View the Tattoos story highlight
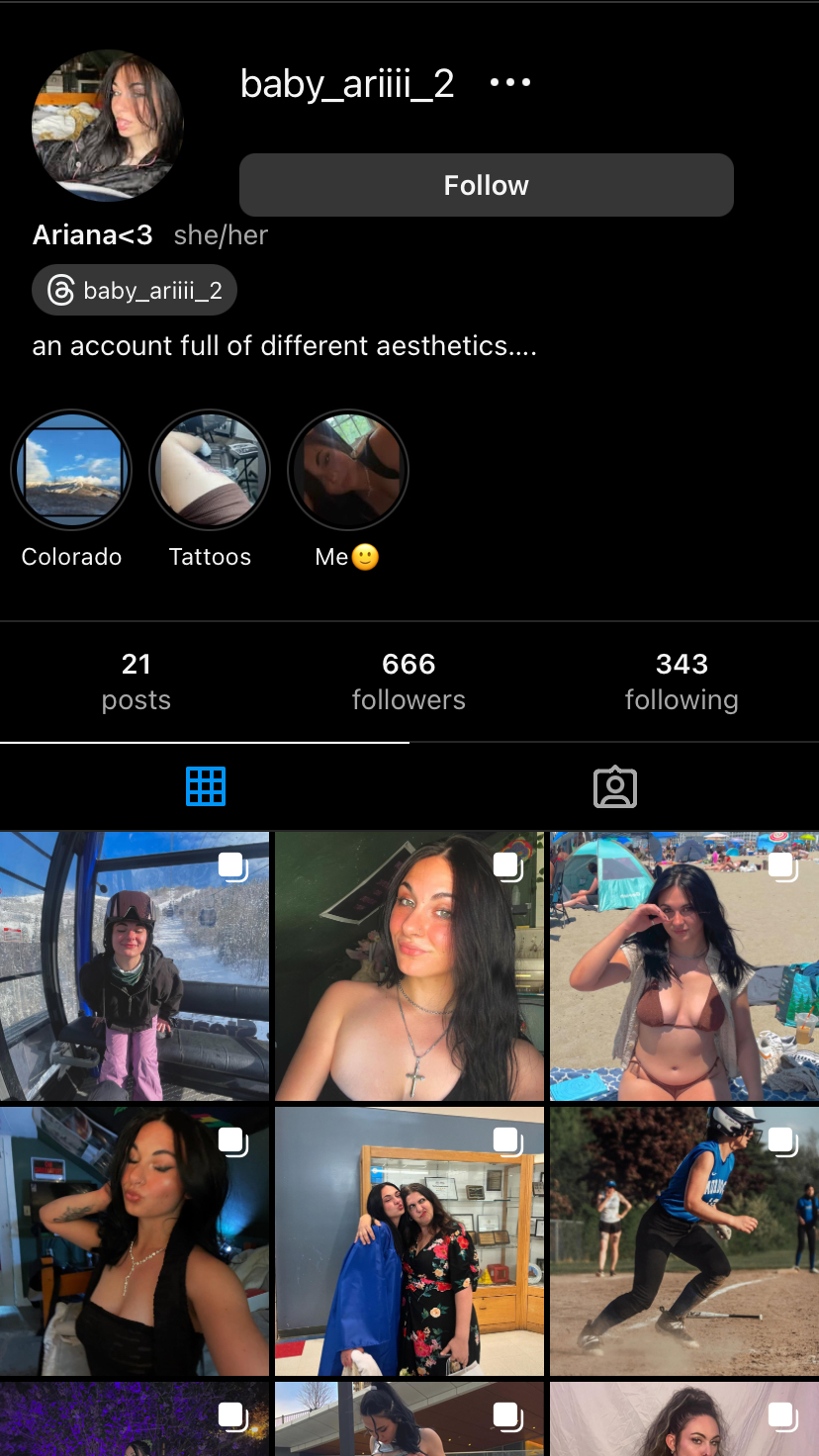The height and width of the screenshot is (1456, 819). 210,471
